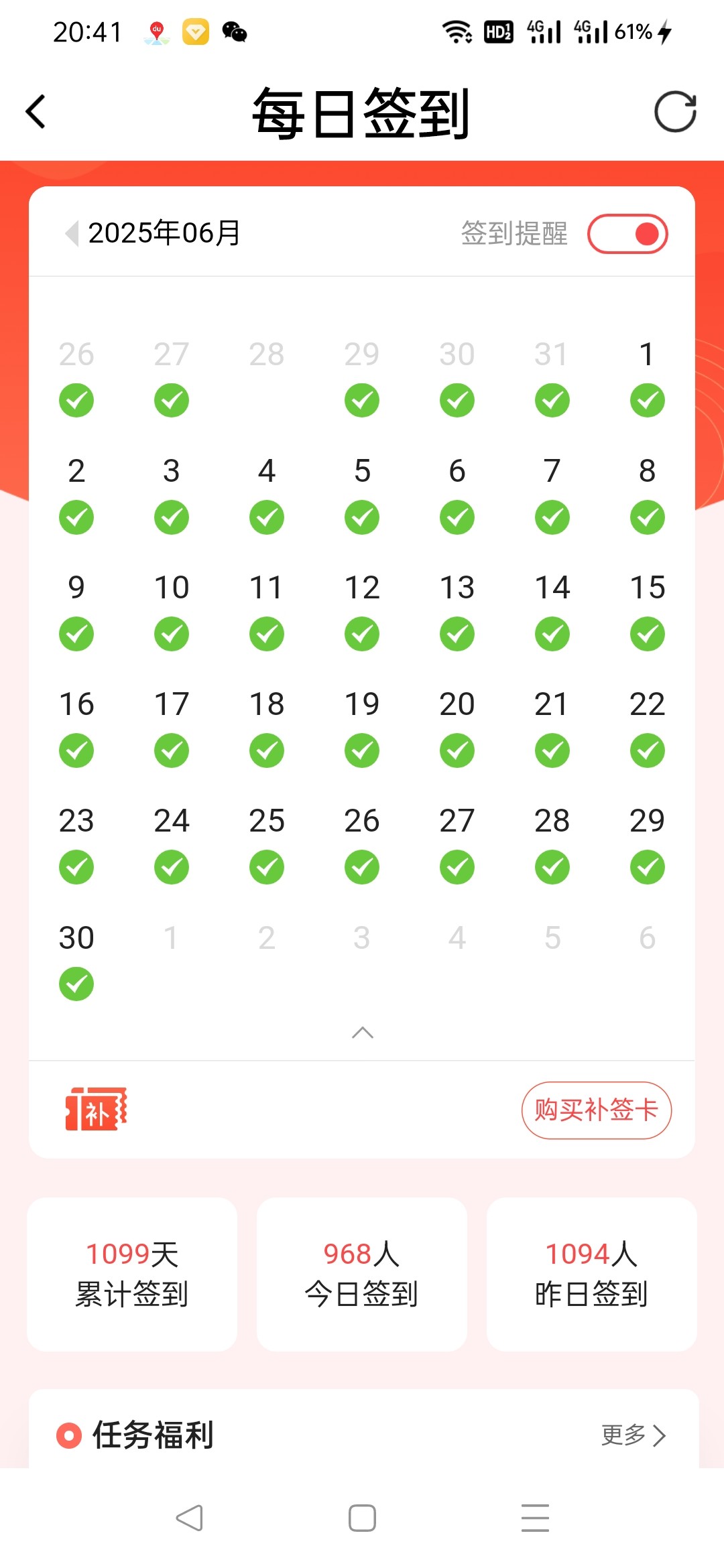Open recent apps from the navigation bar
This screenshot has width=724, height=1568.
click(535, 1518)
